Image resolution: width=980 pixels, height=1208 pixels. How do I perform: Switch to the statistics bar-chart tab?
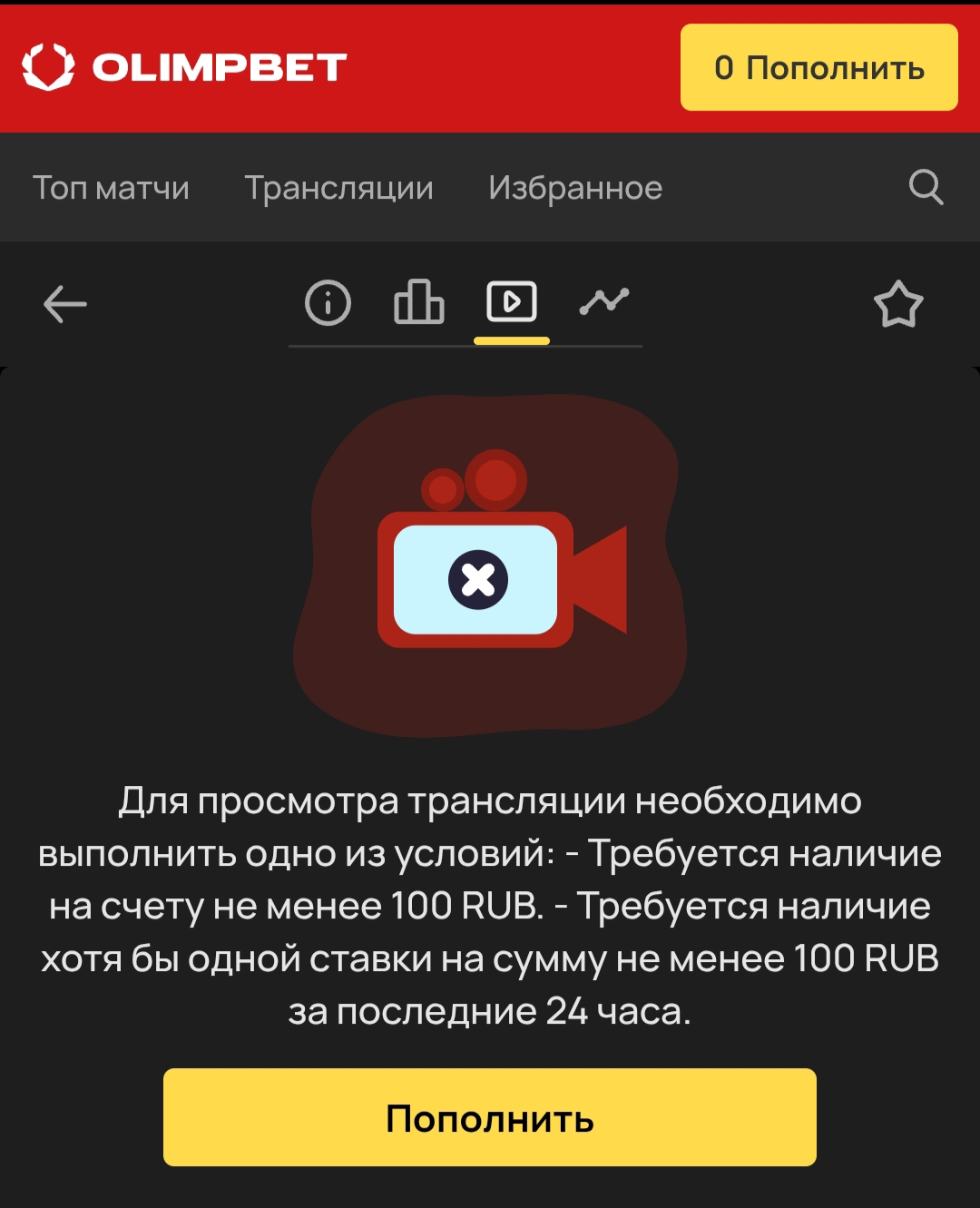point(419,302)
